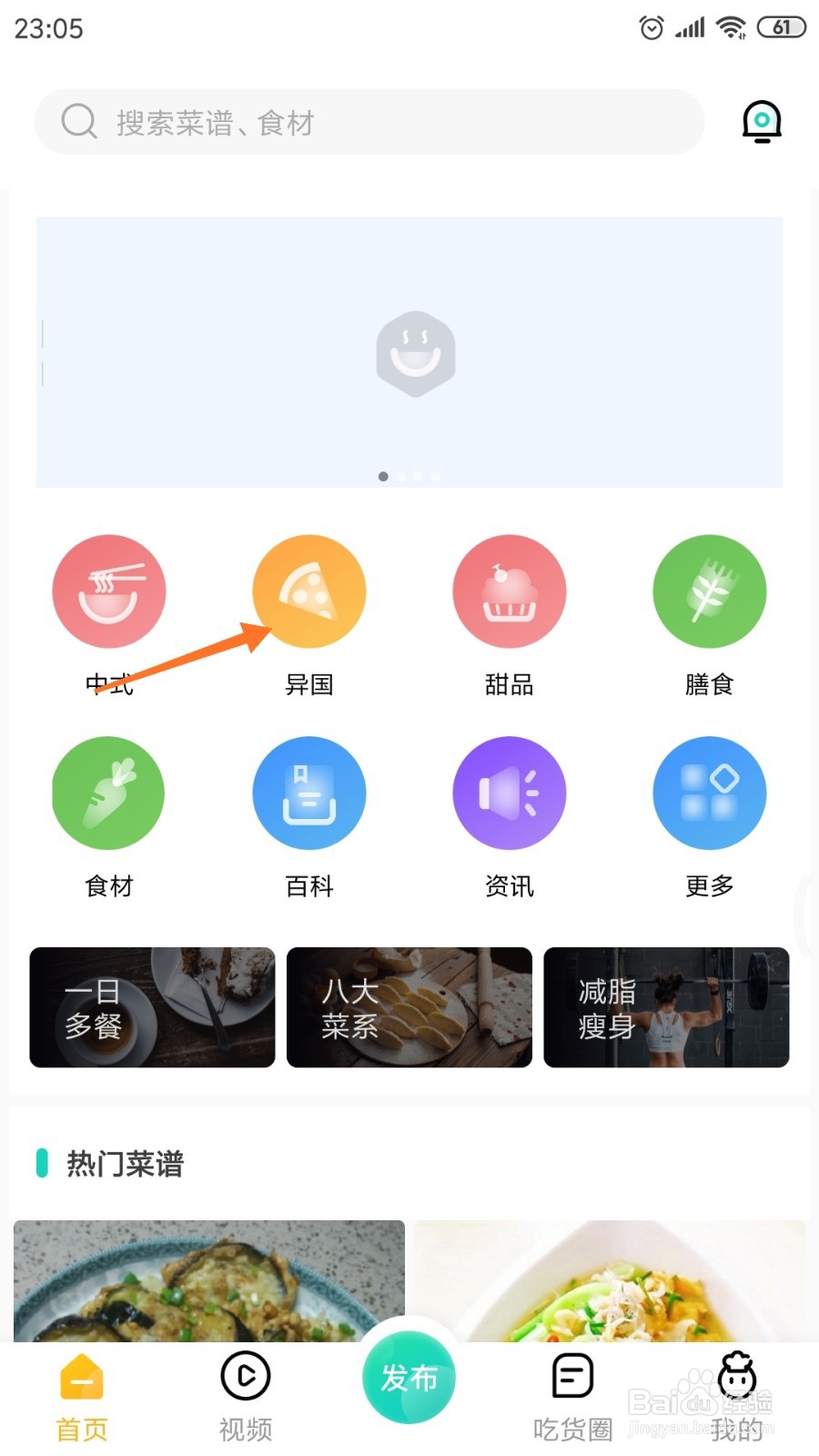The height and width of the screenshot is (1456, 819).
Task: Open the profile avatar icon beside search bar
Action: pyautogui.click(x=761, y=121)
